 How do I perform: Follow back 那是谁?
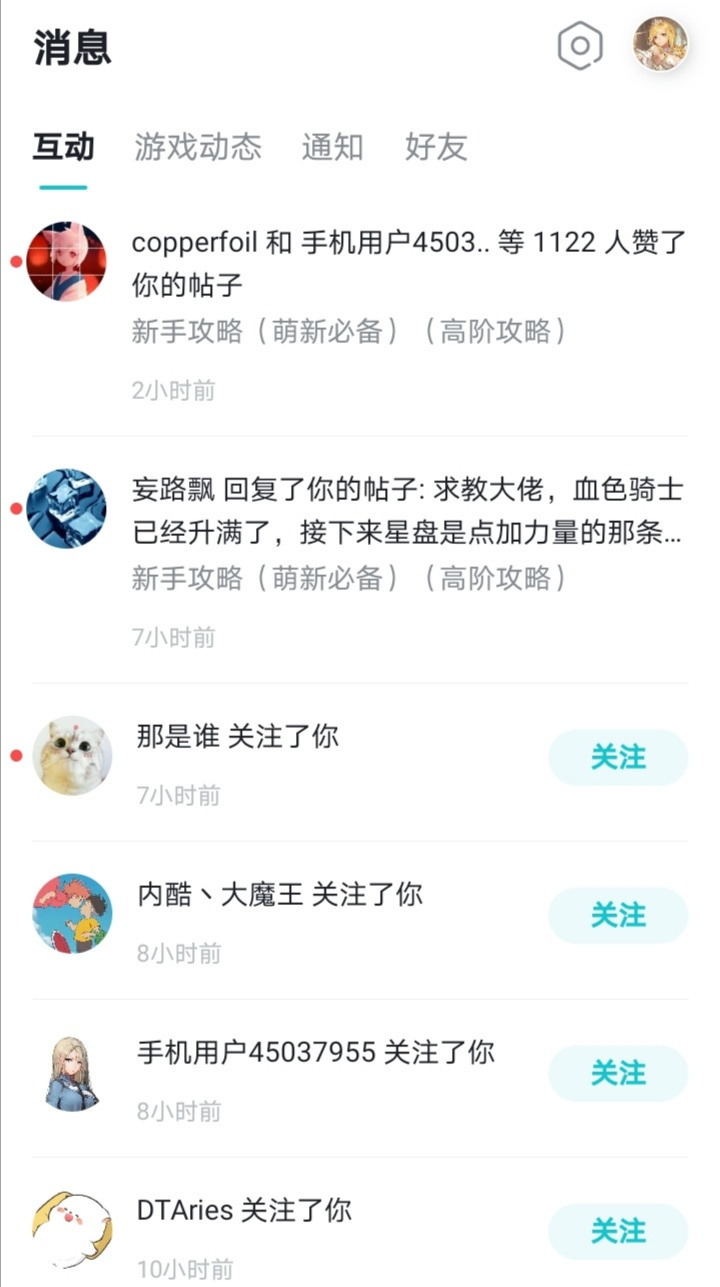click(x=618, y=758)
